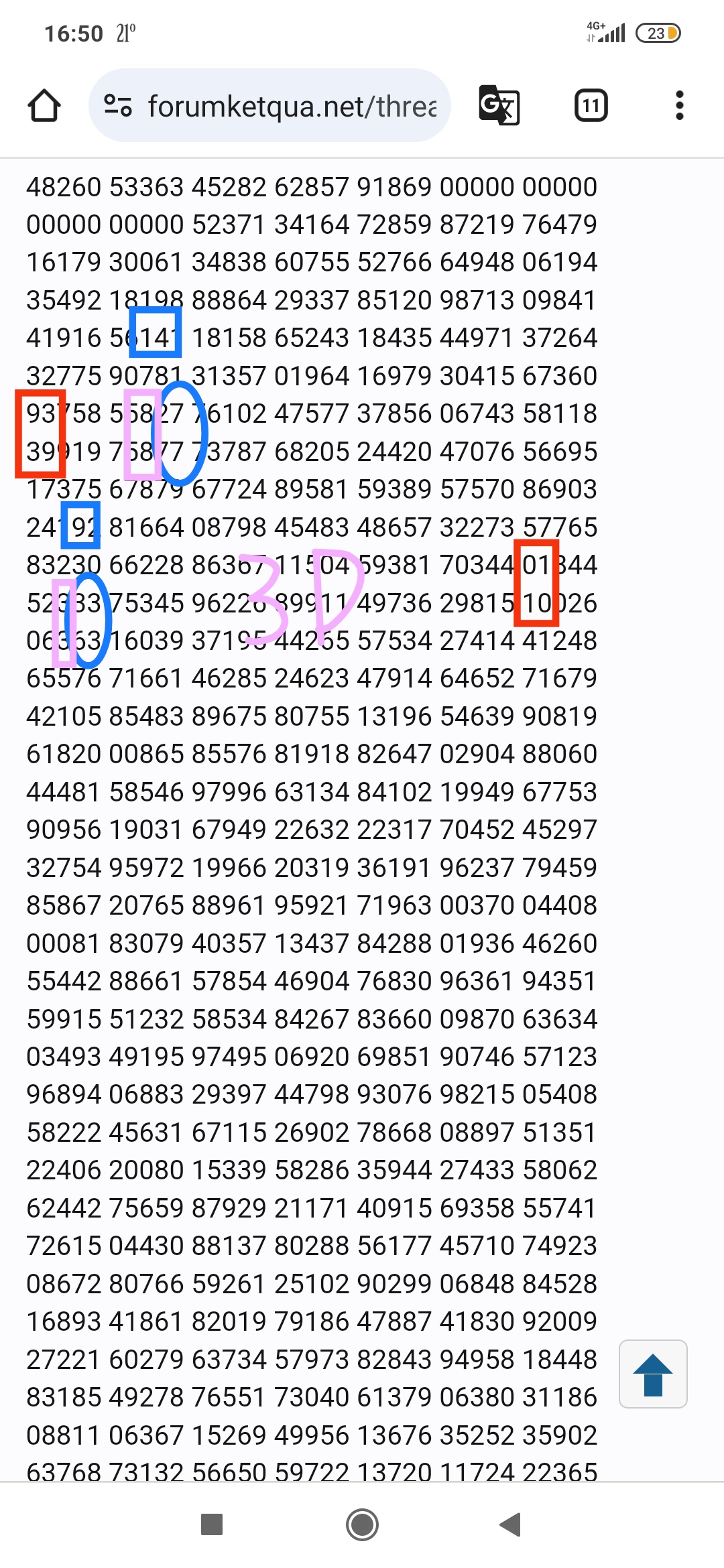Open site info icon in address bar

tap(118, 106)
